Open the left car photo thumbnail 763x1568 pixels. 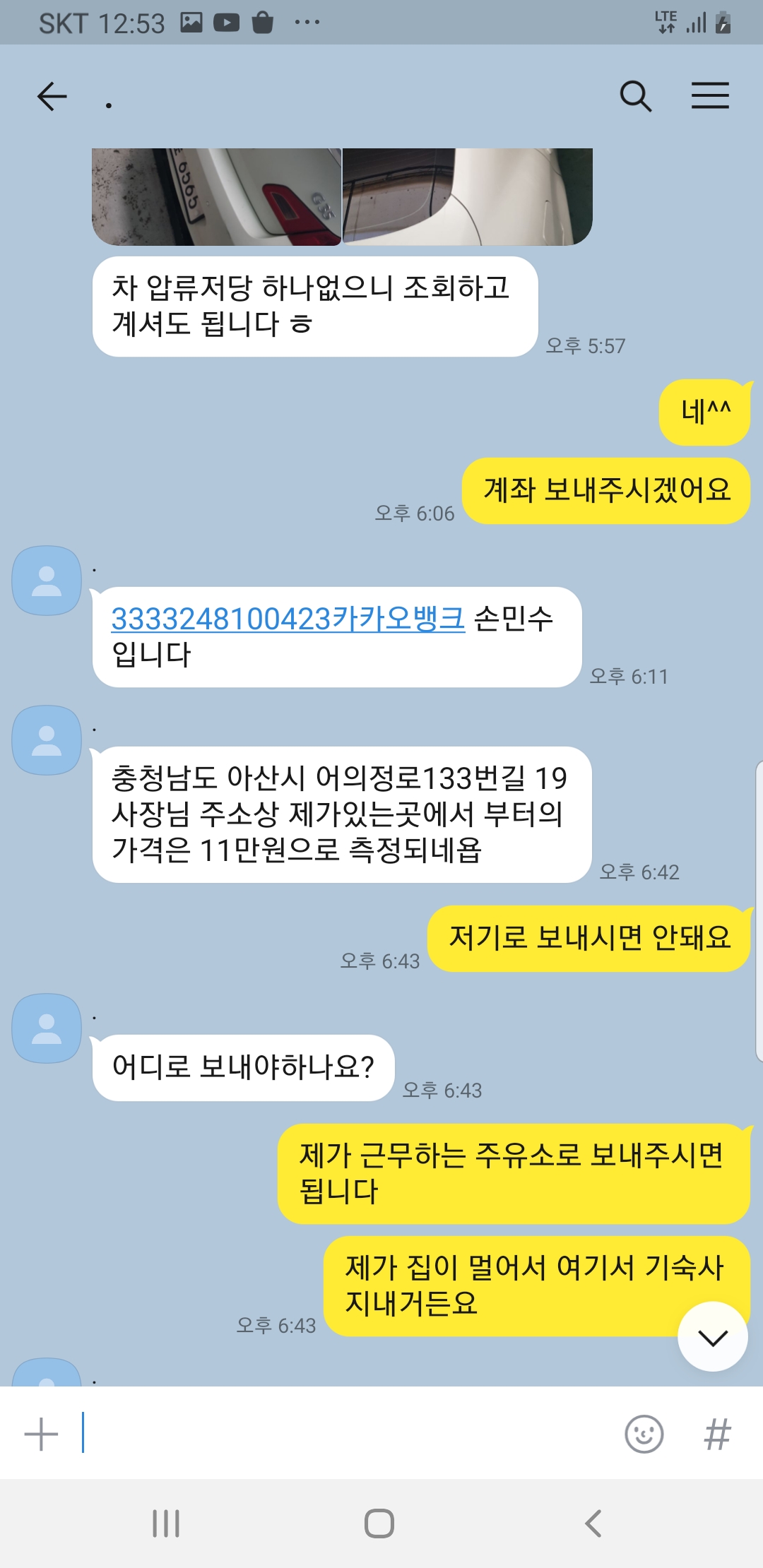pos(216,196)
